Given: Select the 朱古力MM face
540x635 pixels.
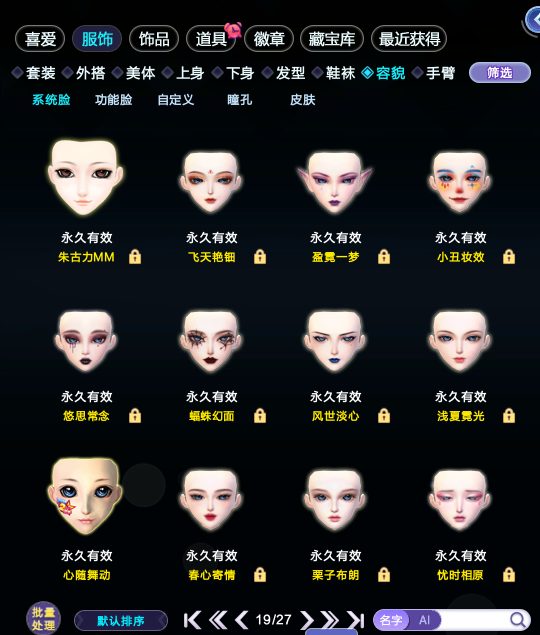Looking at the screenshot, I should click(86, 178).
